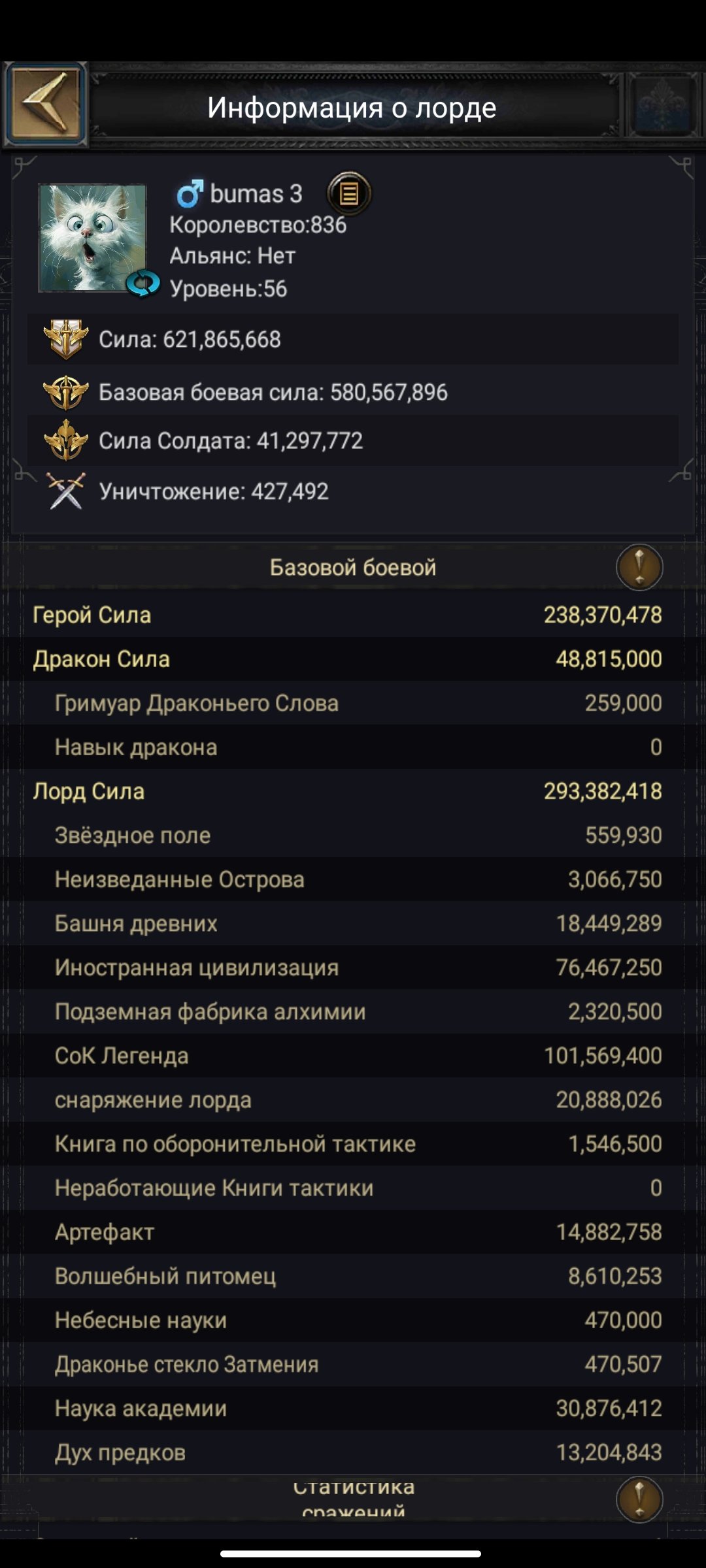Tap the cat avatar picture of the lord
Image resolution: width=706 pixels, height=1568 pixels.
click(92, 237)
